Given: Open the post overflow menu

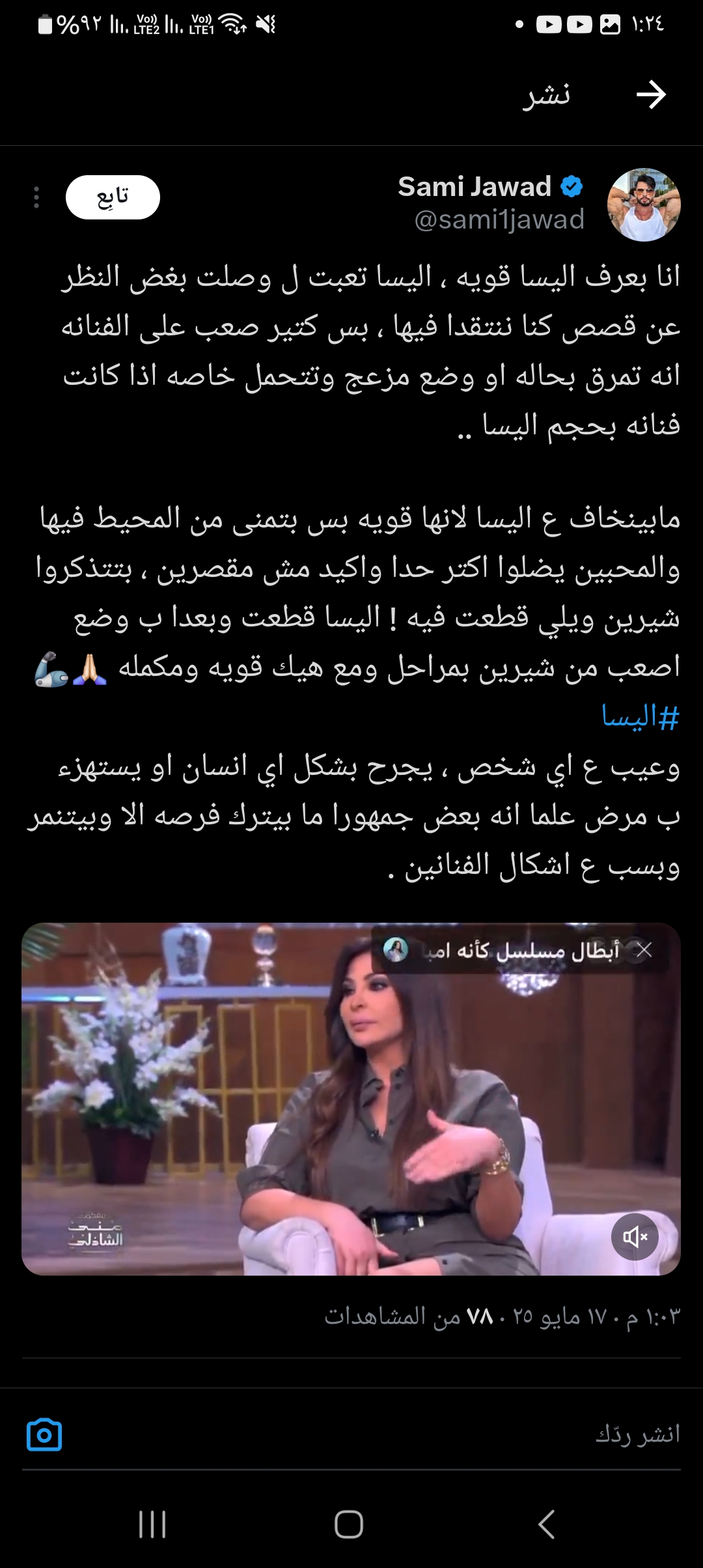Looking at the screenshot, I should point(36,197).
